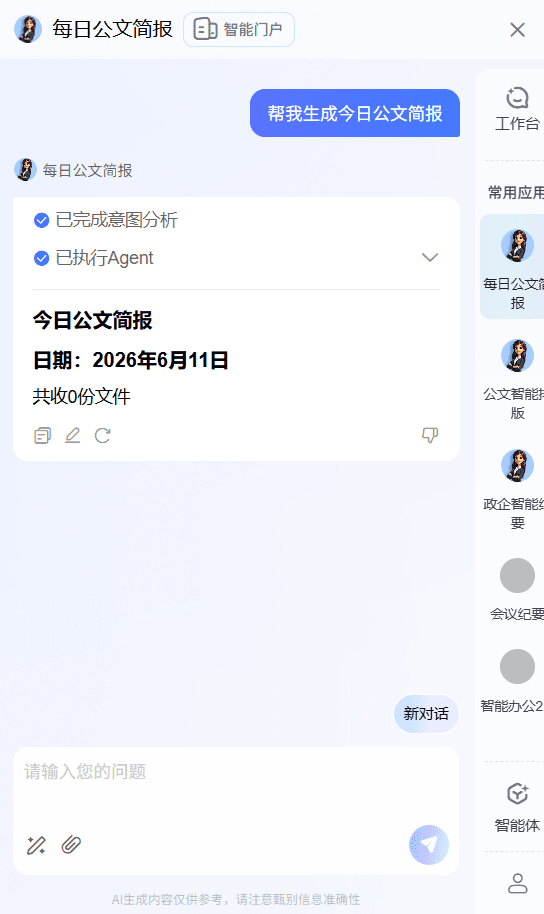
Task: Focus the 请输入您的问题 input box
Action: point(236,787)
